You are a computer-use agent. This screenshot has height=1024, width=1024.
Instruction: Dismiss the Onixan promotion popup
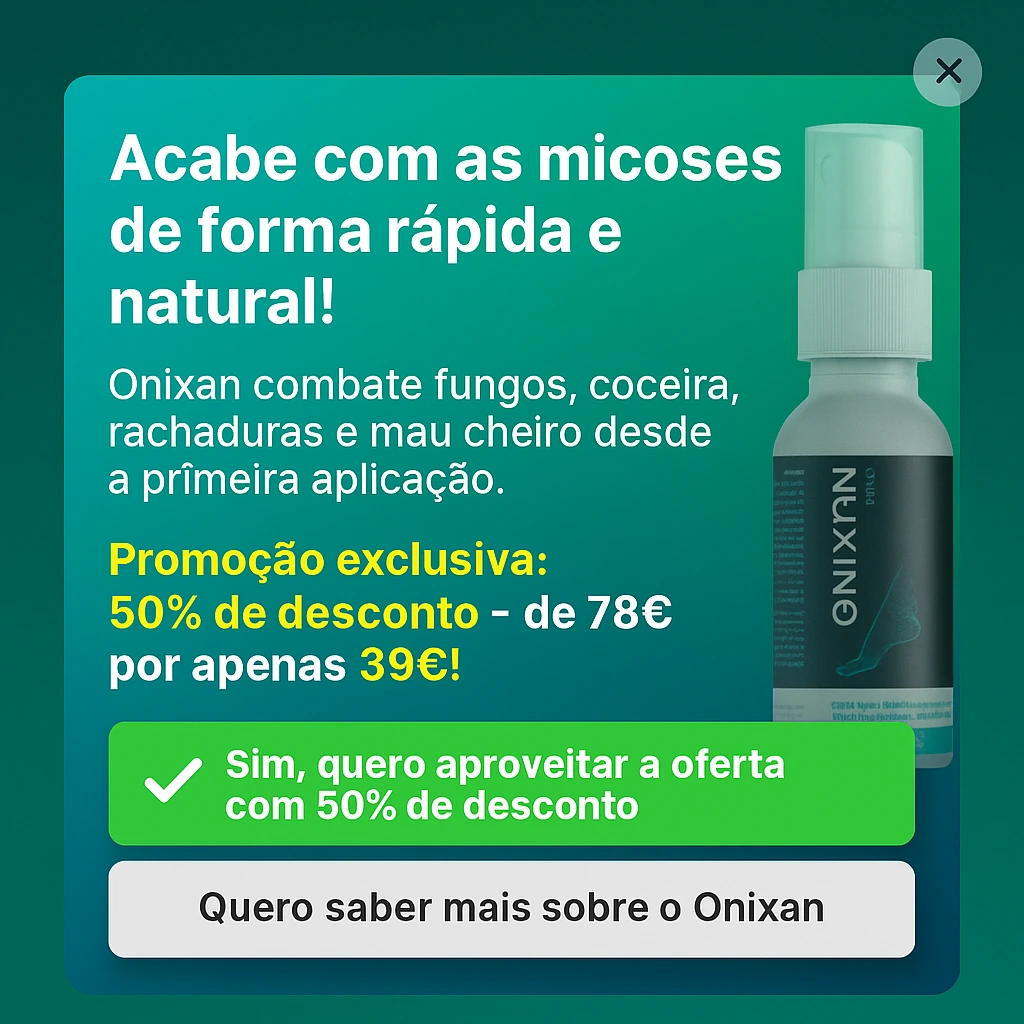[x=947, y=71]
